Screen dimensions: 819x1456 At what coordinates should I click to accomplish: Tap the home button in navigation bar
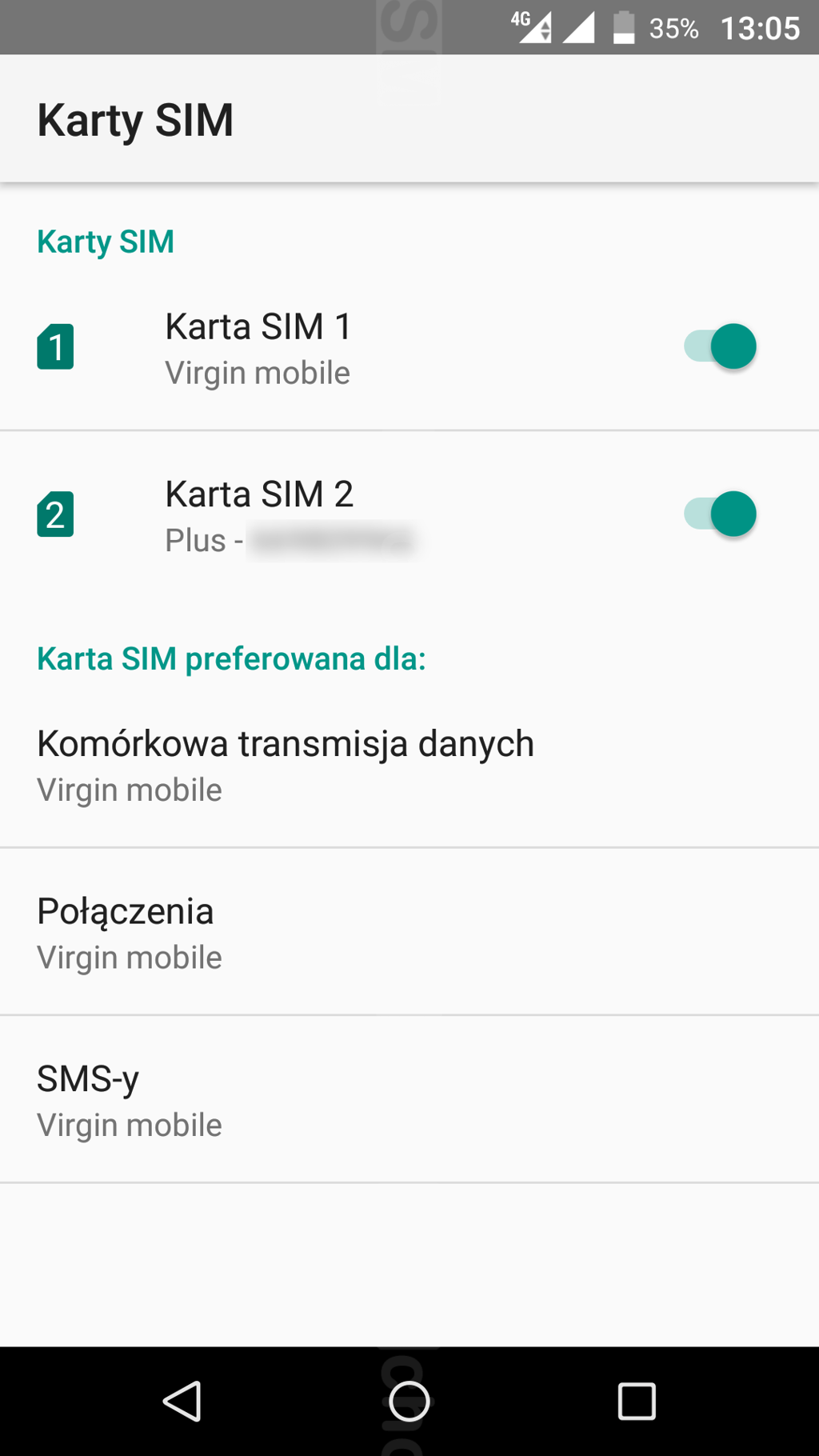(409, 1401)
